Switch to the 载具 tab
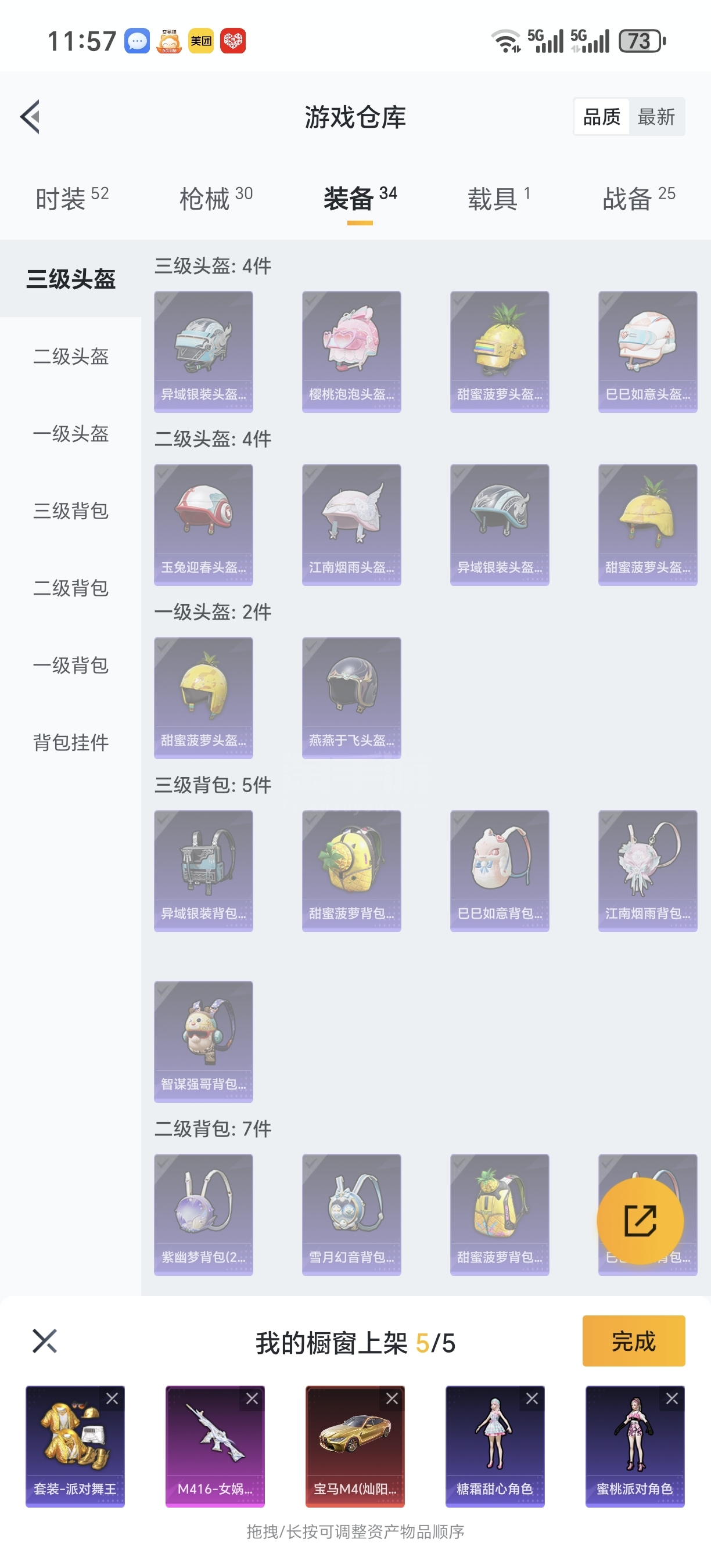Image resolution: width=711 pixels, height=1568 pixels. pos(498,199)
